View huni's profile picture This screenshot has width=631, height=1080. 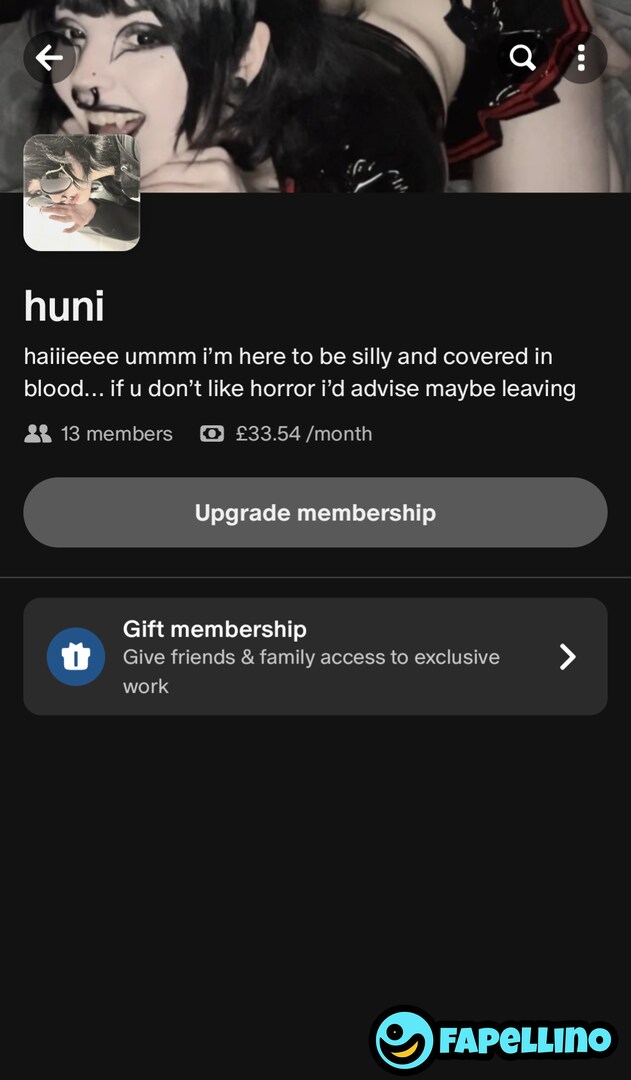tap(81, 192)
